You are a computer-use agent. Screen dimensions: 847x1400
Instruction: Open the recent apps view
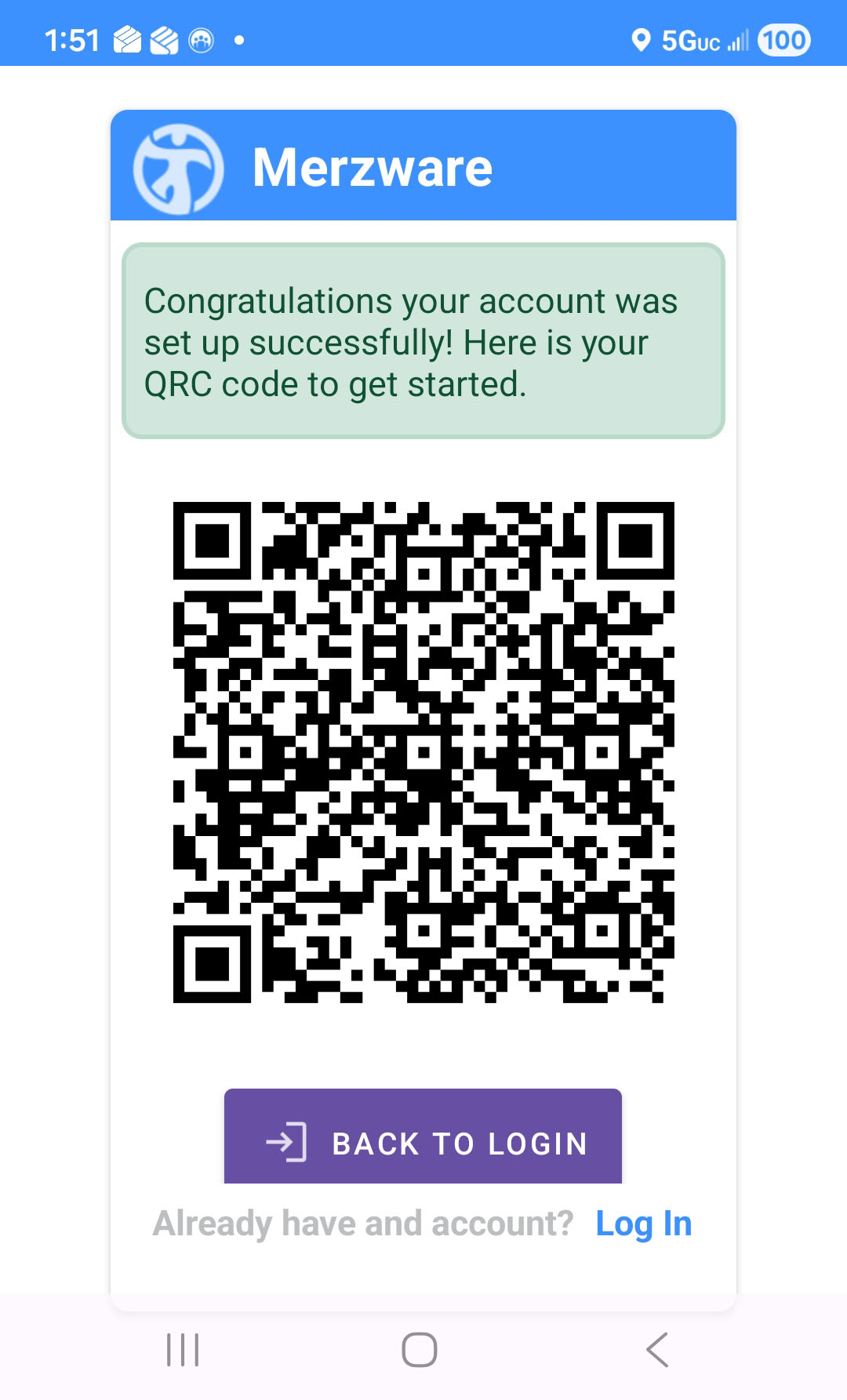click(x=183, y=1350)
